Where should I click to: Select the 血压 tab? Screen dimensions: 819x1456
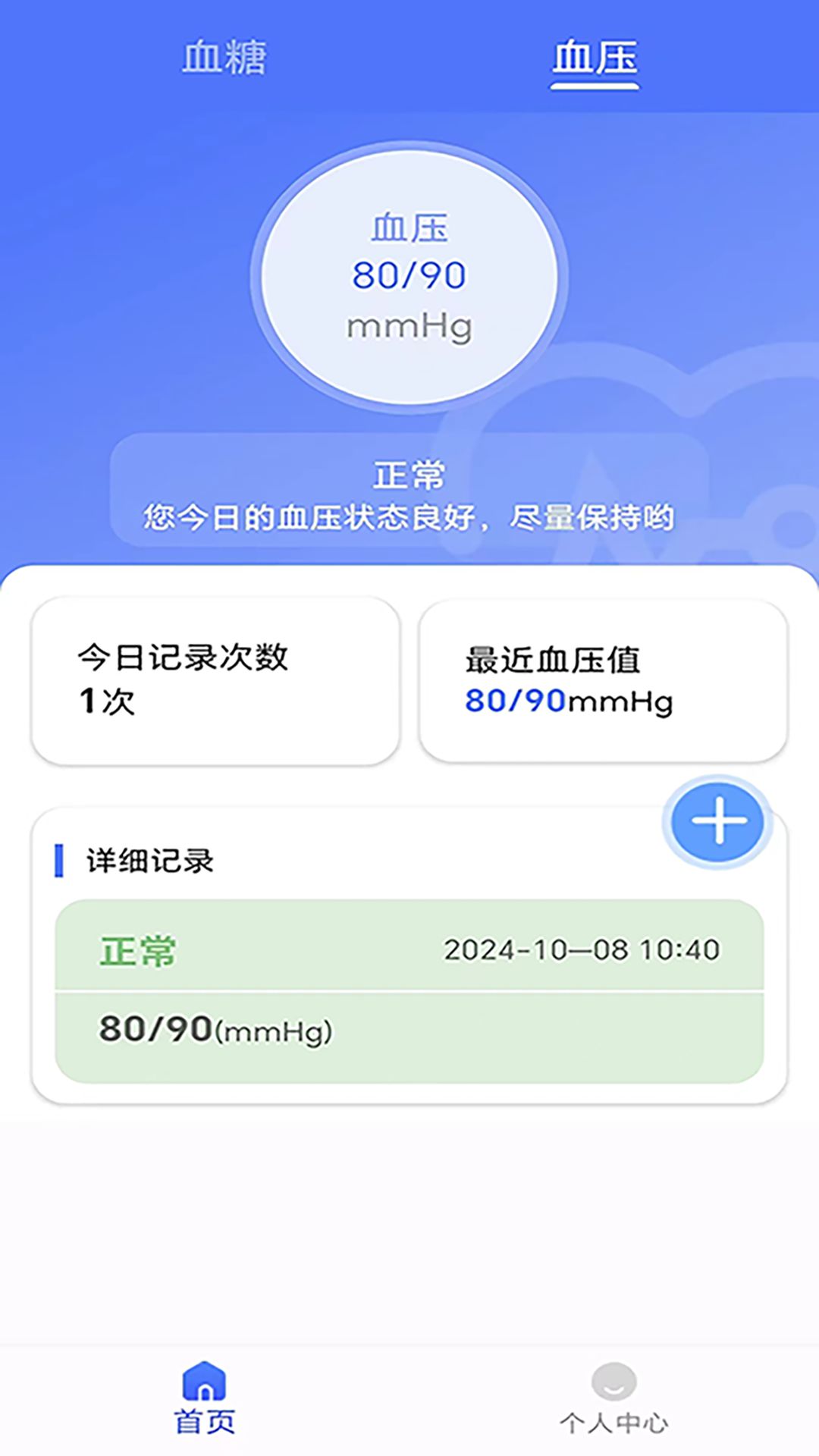(x=595, y=59)
